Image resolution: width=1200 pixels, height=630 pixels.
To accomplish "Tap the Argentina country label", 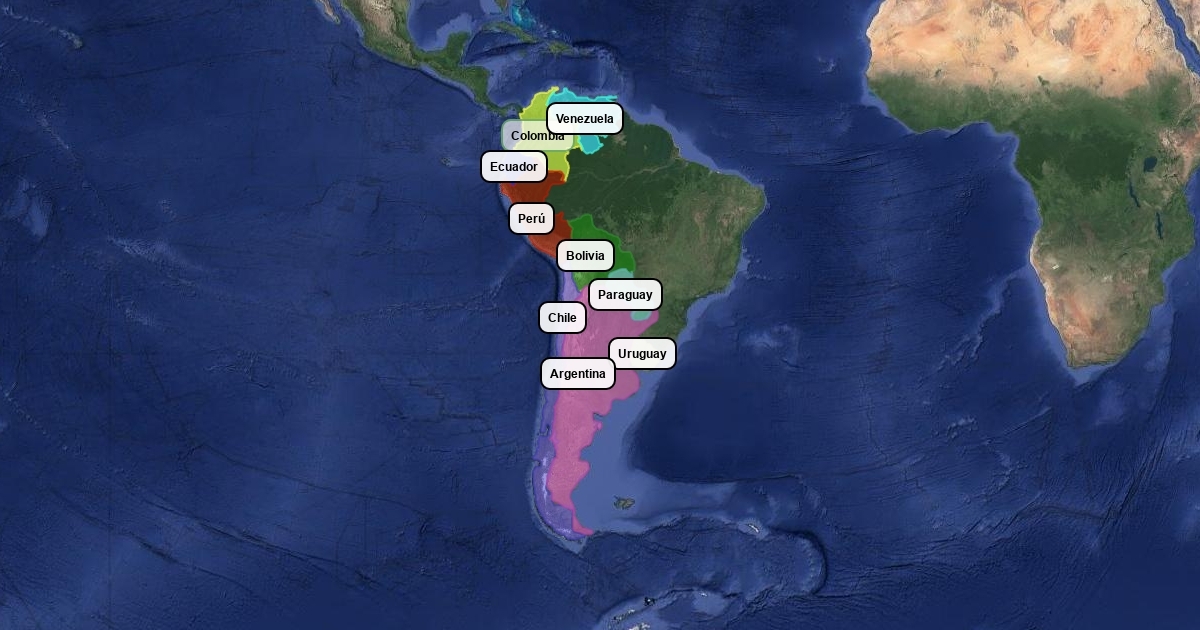I will [577, 374].
